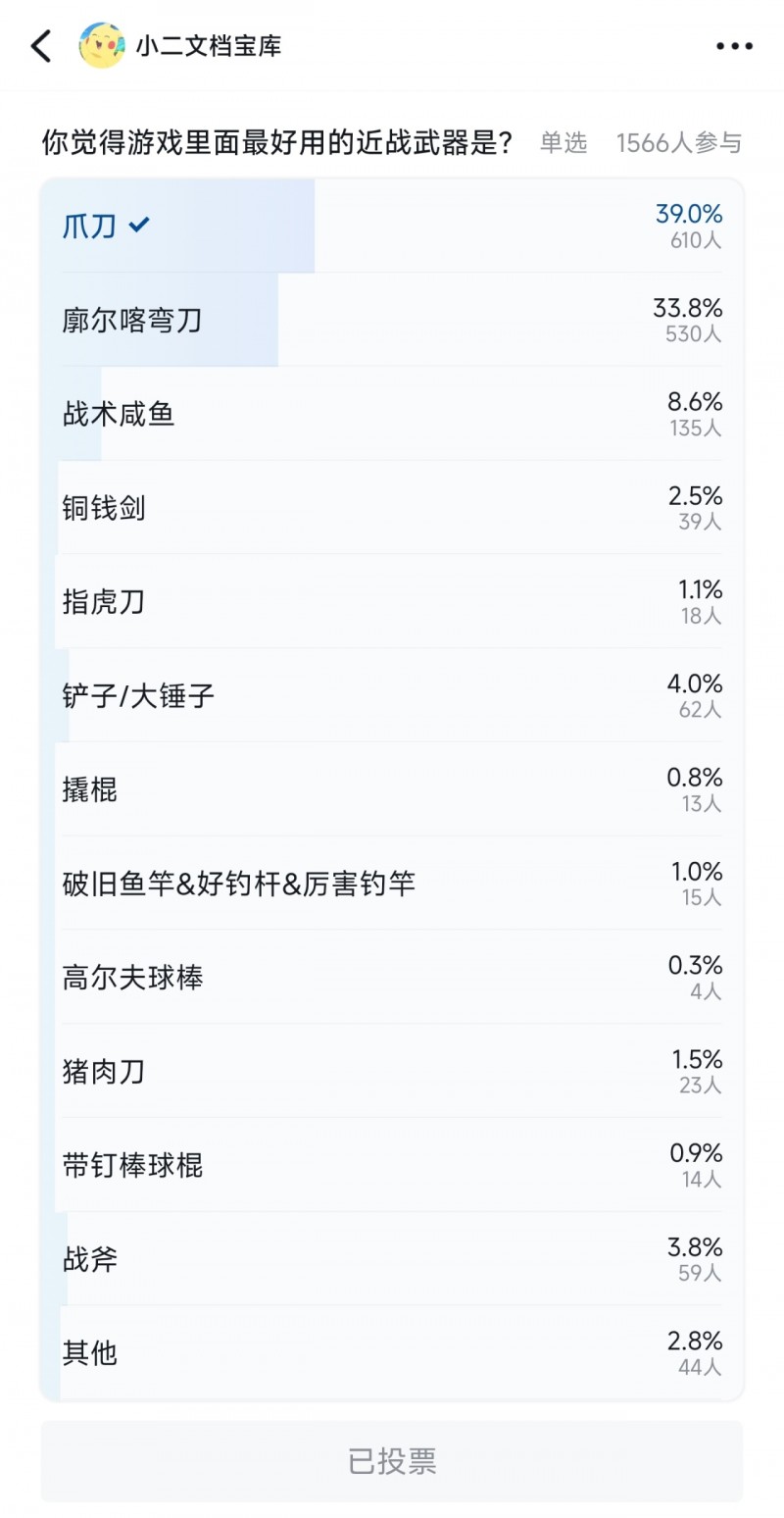Tap the 已投票 button
This screenshot has width=784, height=1518.
click(x=392, y=1461)
